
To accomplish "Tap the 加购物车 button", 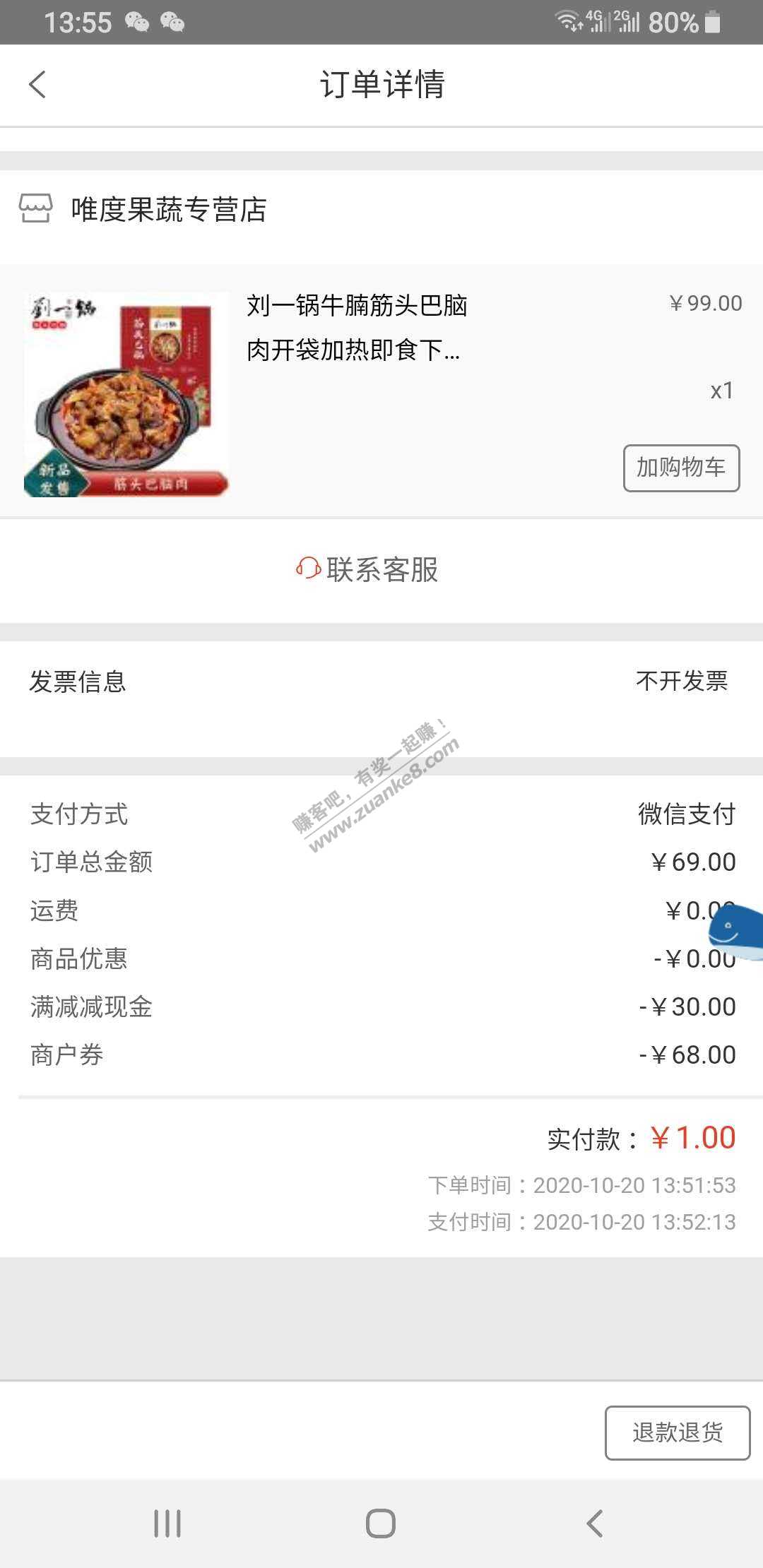I will [x=681, y=468].
